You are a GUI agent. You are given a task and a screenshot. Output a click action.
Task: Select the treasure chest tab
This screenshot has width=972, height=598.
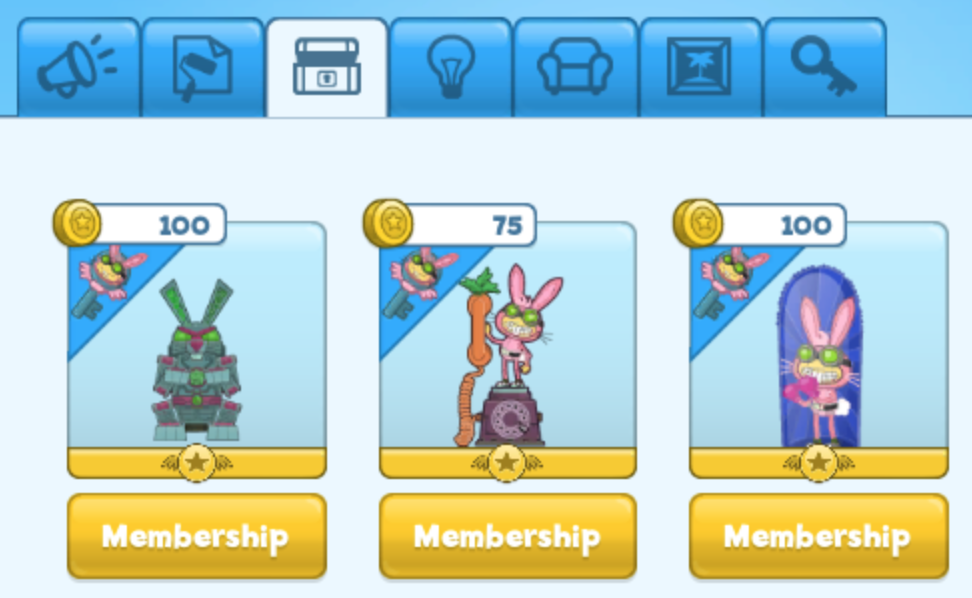click(327, 68)
